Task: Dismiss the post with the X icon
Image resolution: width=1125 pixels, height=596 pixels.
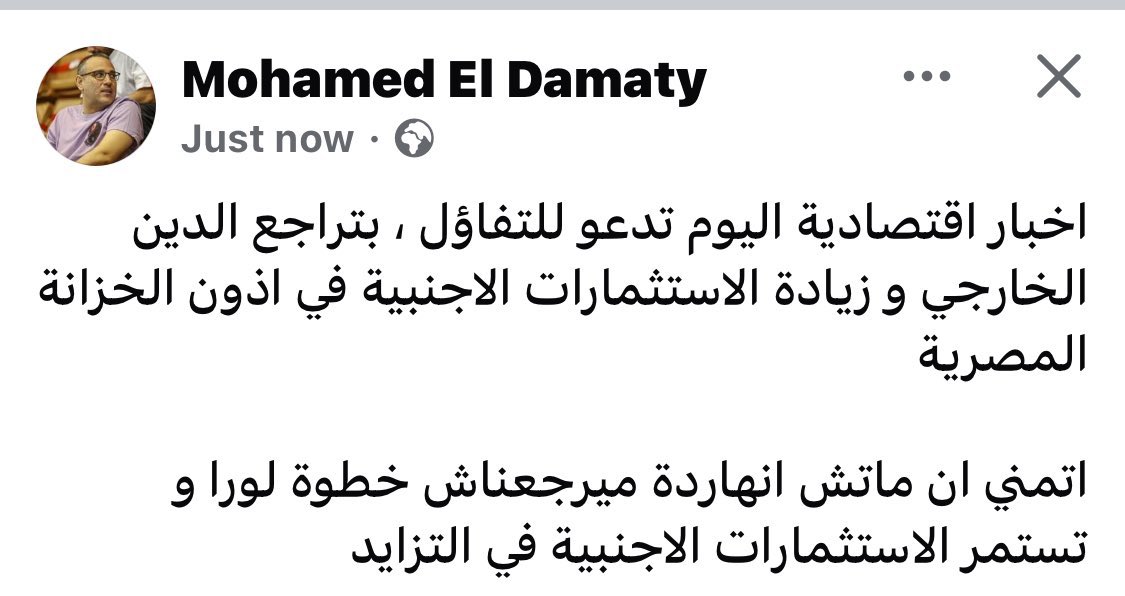Action: coord(1058,78)
